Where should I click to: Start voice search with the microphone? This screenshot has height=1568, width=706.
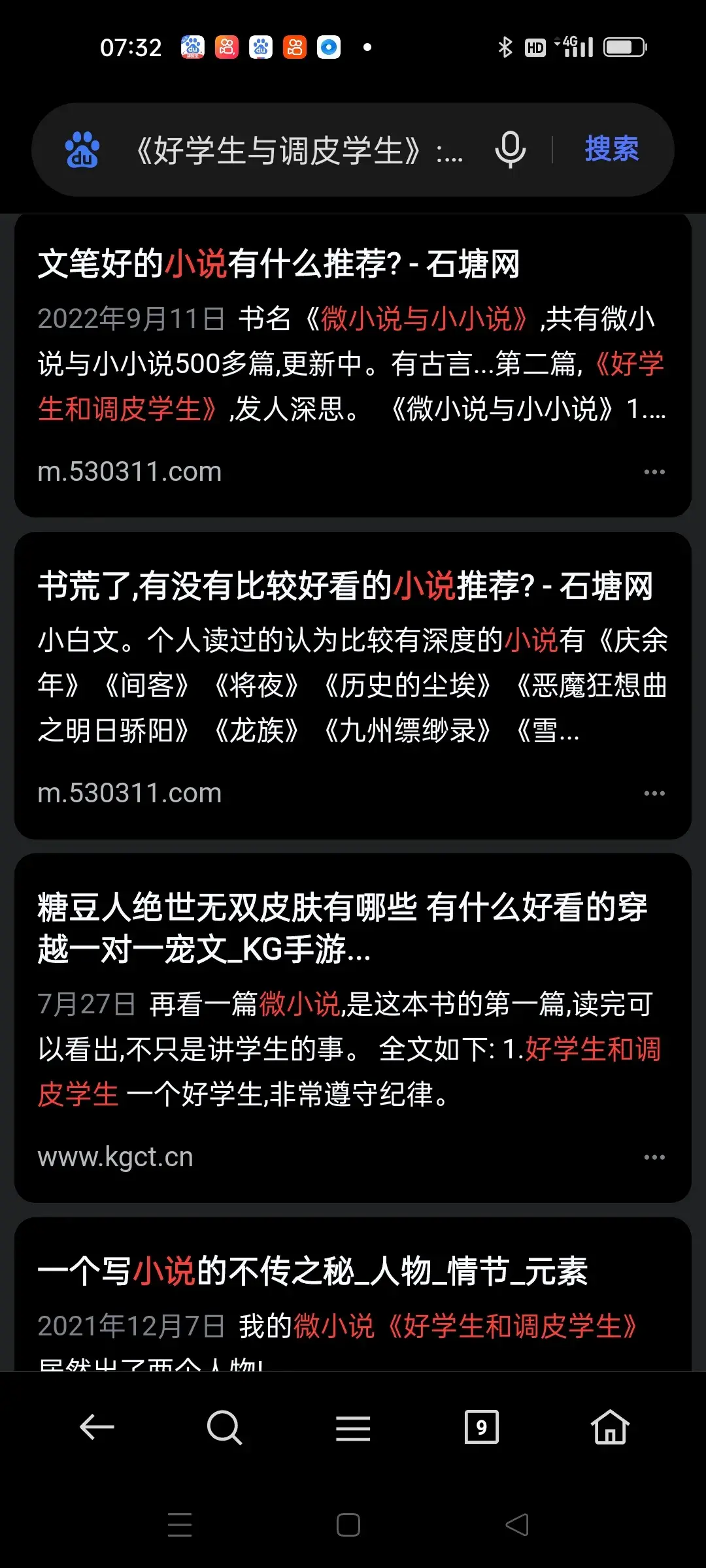[510, 150]
